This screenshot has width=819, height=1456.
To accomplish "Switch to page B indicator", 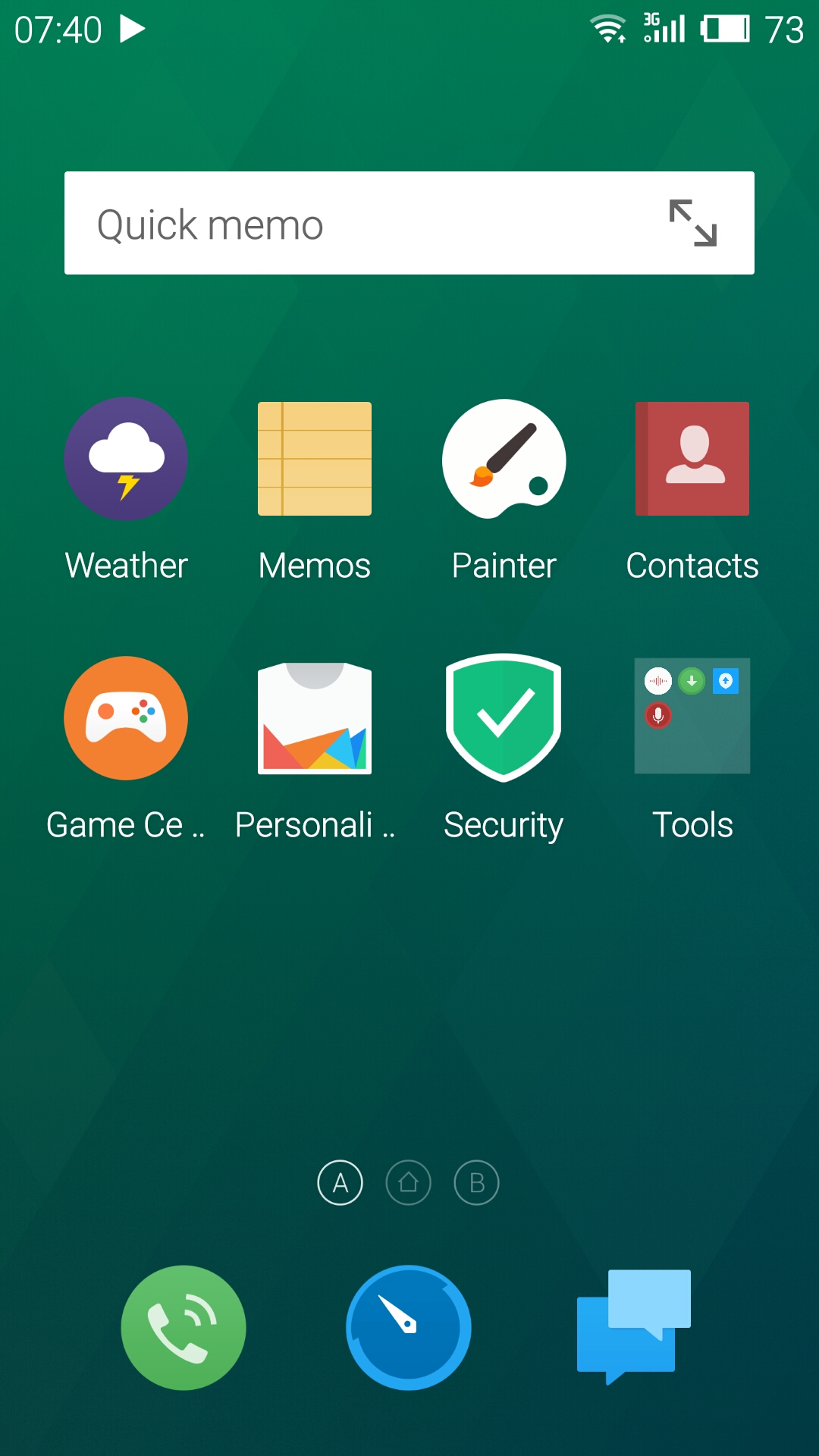I will pyautogui.click(x=476, y=1182).
